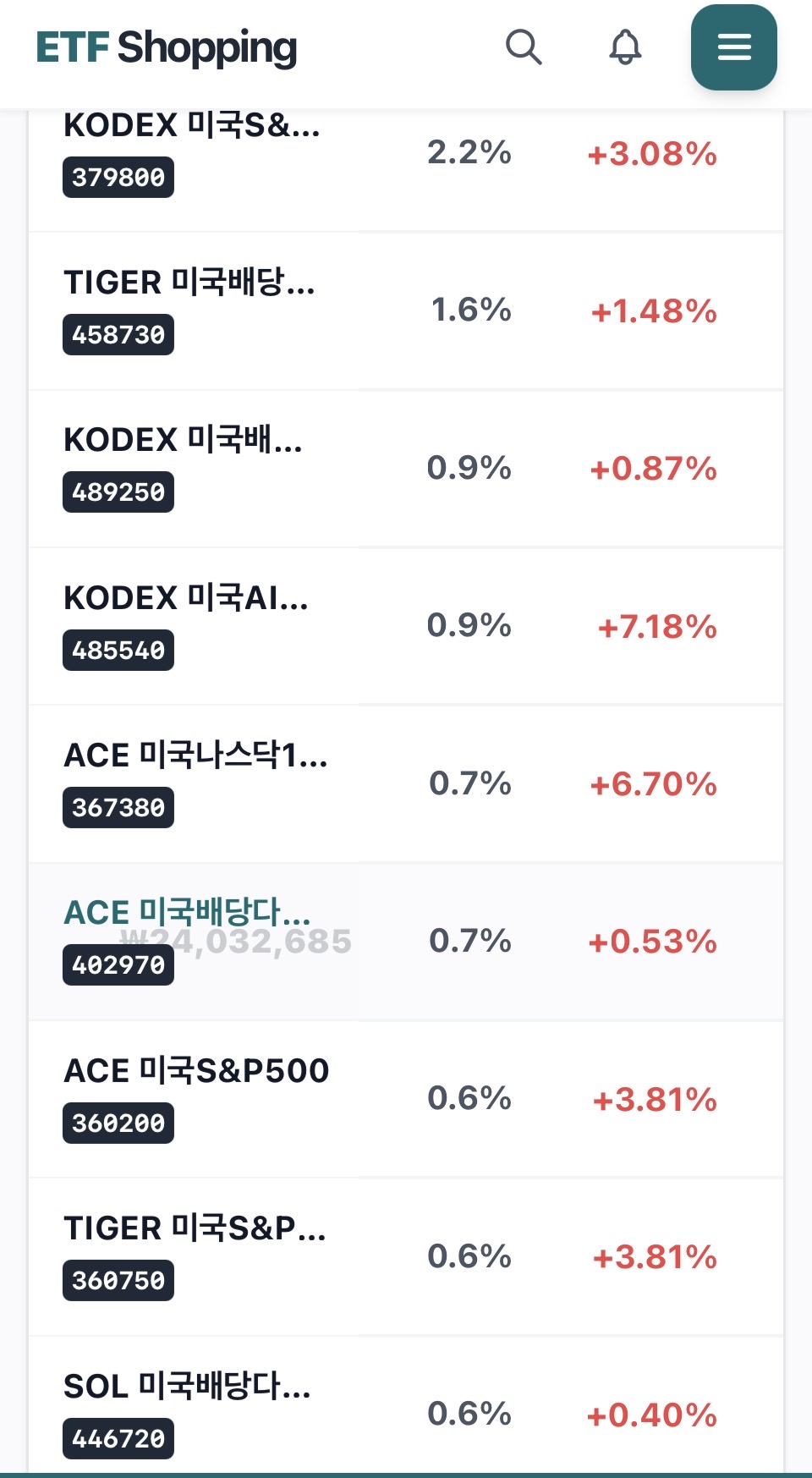Open the search icon in header
Image resolution: width=812 pixels, height=1478 pixels.
tap(524, 47)
